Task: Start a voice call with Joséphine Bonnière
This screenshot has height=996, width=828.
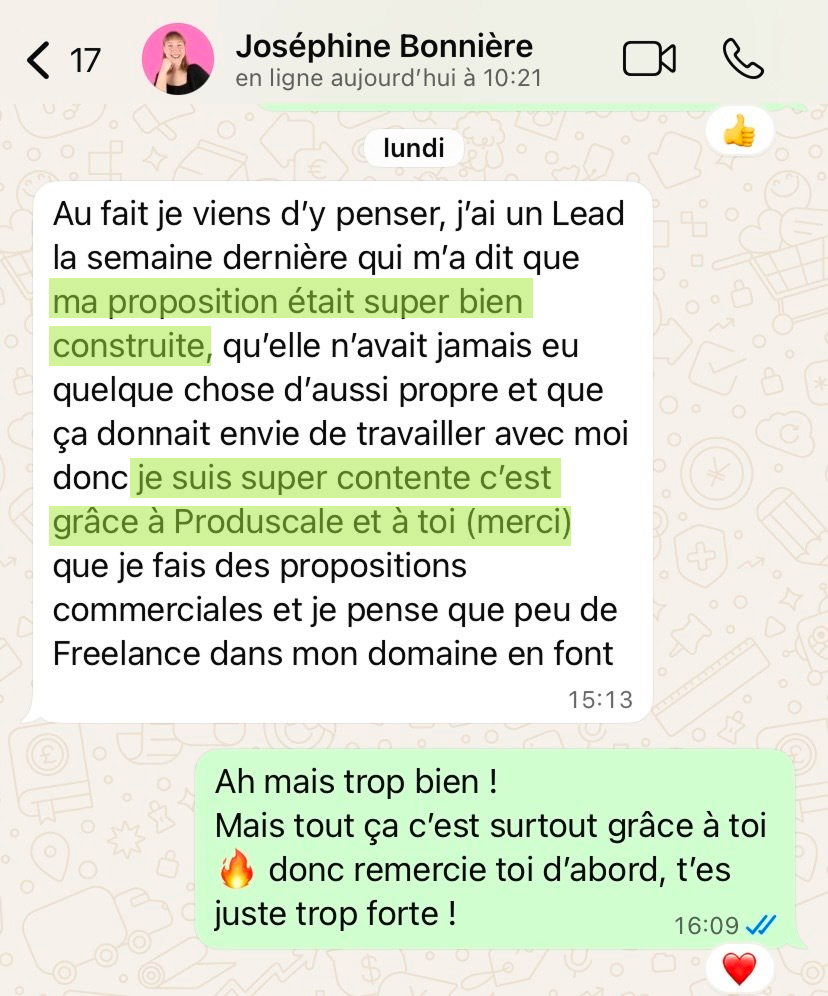Action: 742,59
